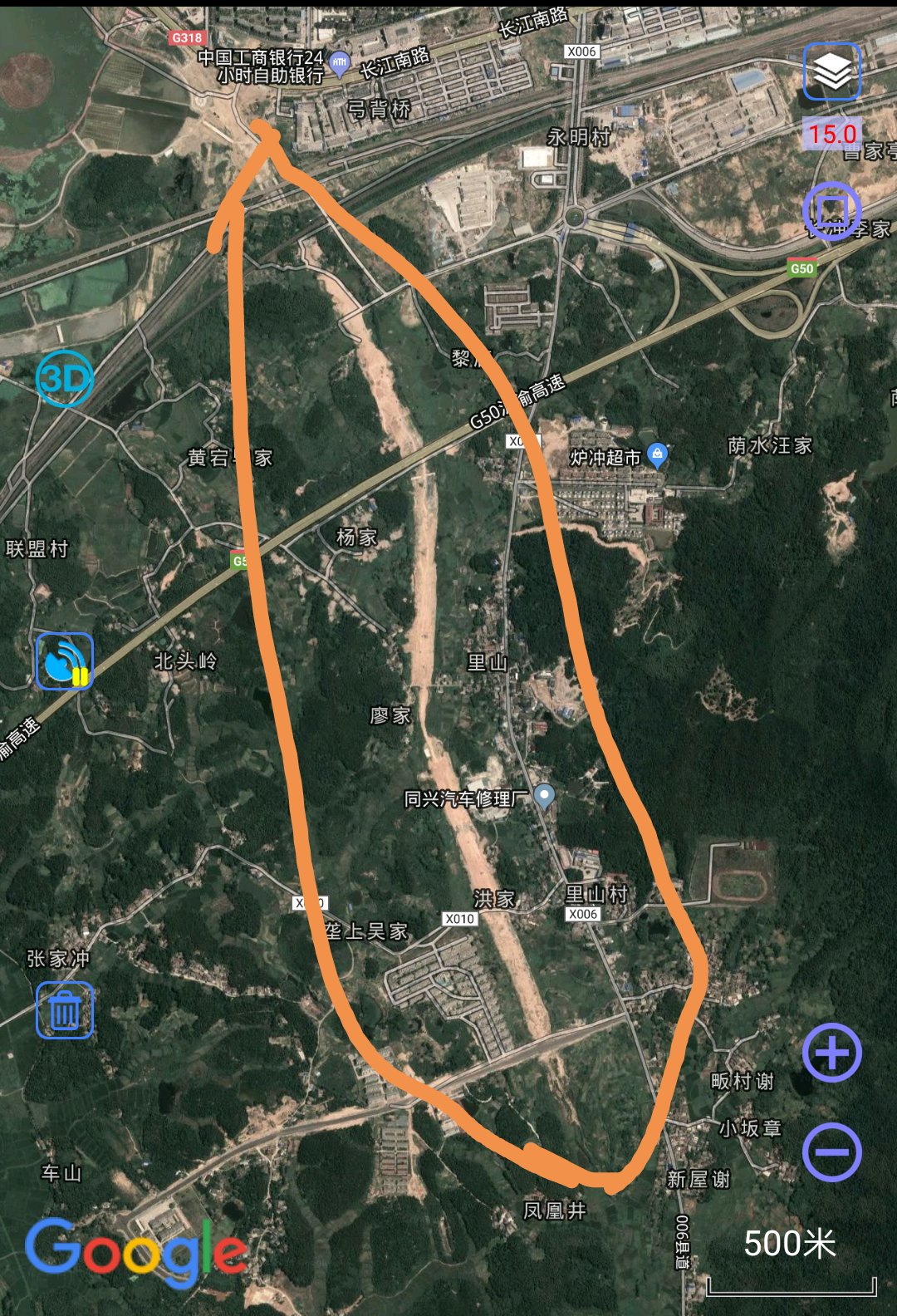Tap the purple square icon below the zoom level
This screenshot has height=1316, width=897.
point(831,210)
